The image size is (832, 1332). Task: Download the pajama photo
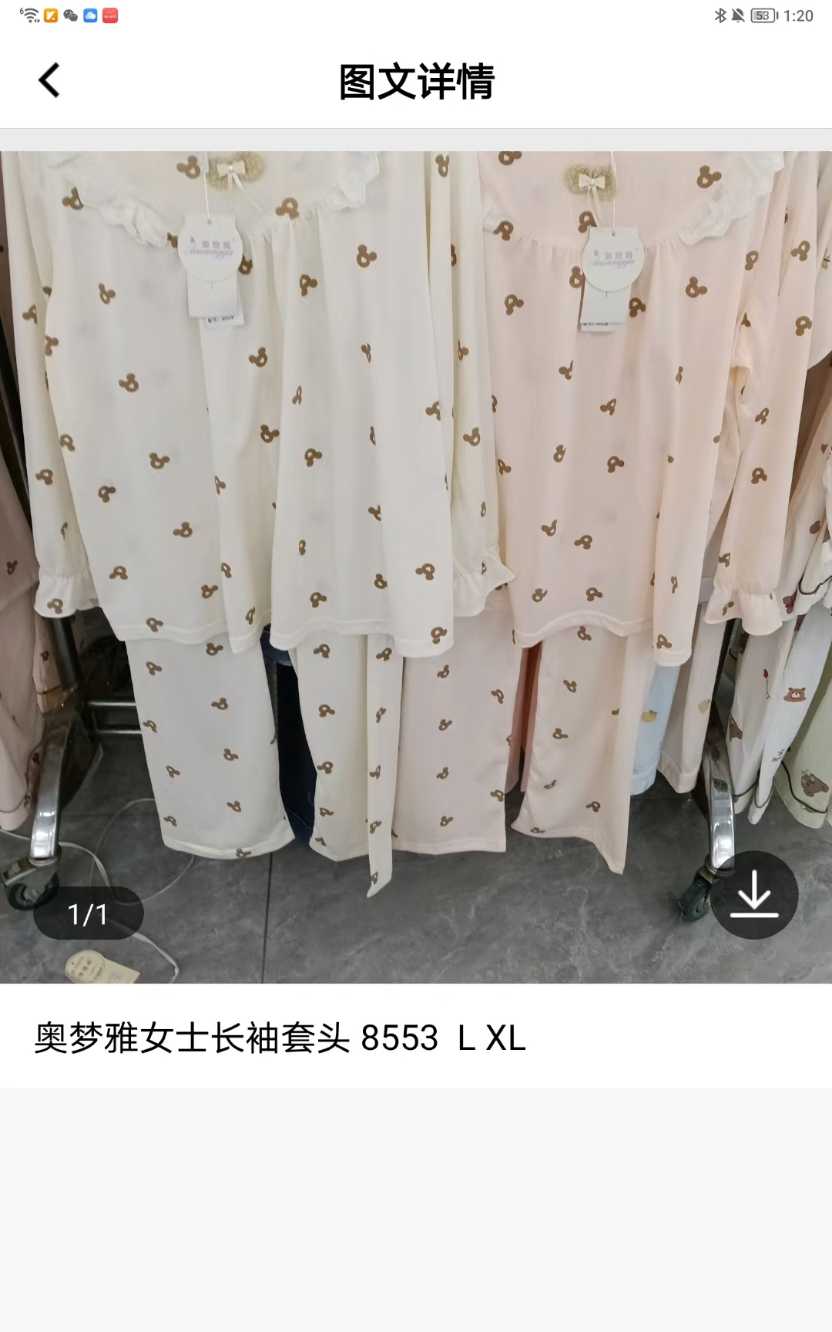(754, 895)
